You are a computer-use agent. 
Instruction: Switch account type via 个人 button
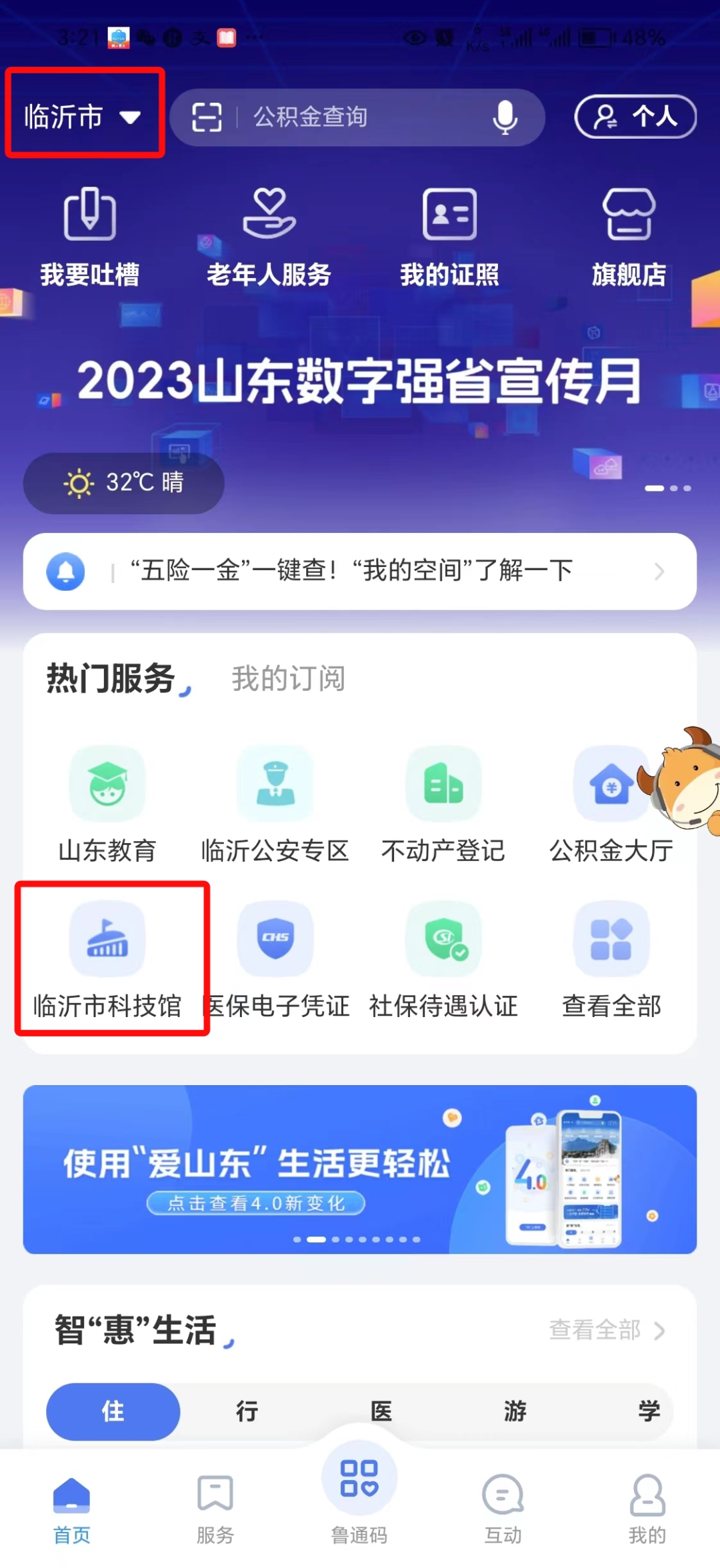(x=635, y=117)
